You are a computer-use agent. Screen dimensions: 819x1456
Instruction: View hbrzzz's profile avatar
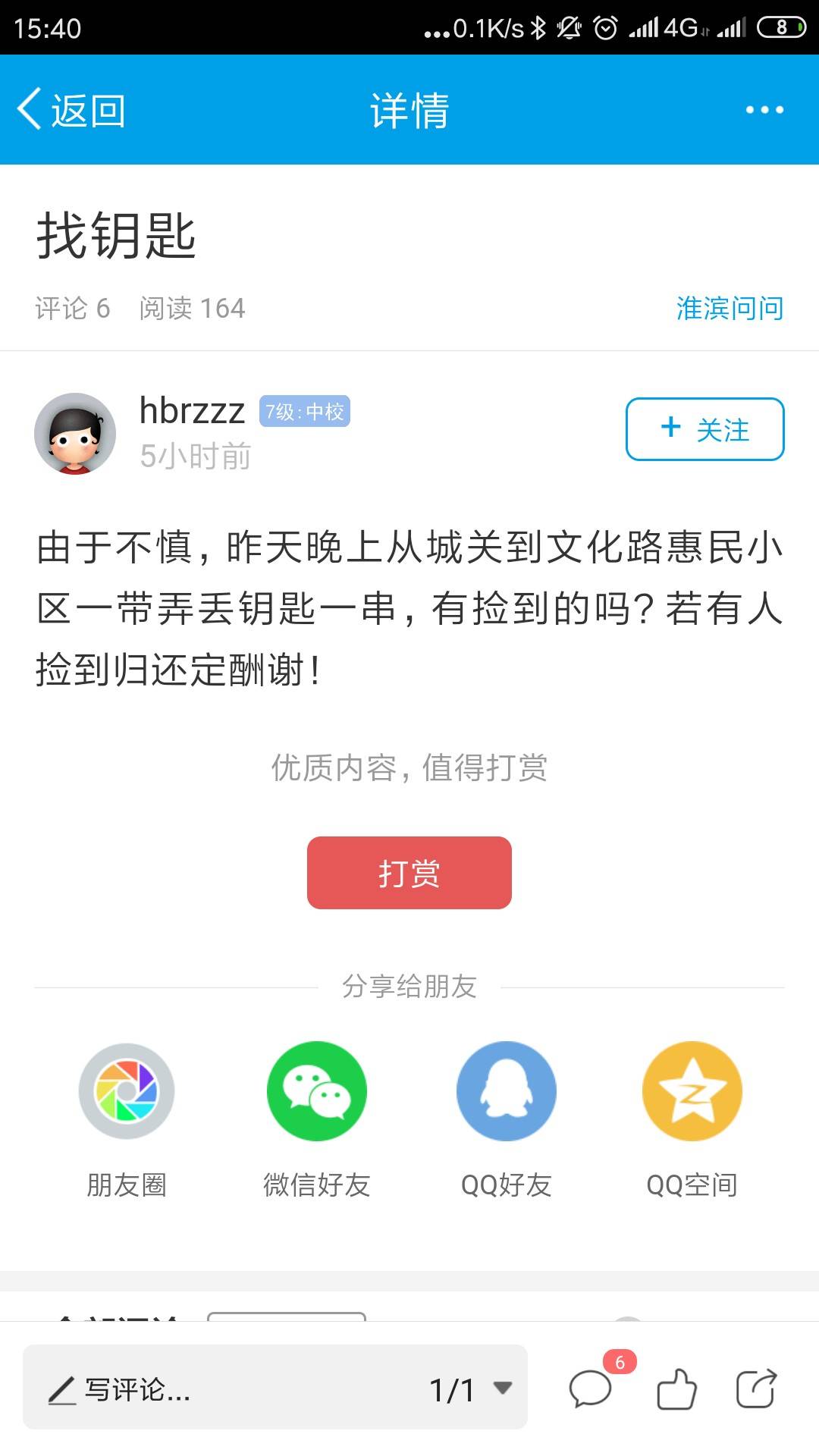pyautogui.click(x=75, y=434)
